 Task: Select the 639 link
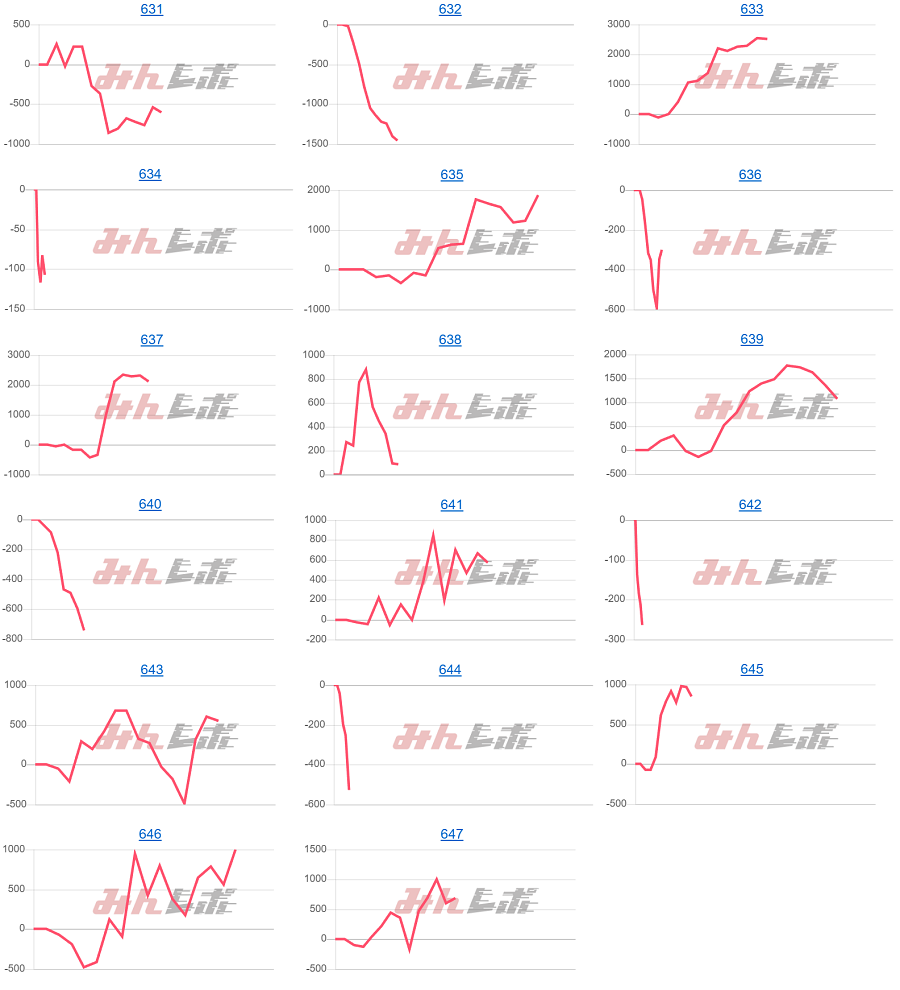pyautogui.click(x=751, y=340)
